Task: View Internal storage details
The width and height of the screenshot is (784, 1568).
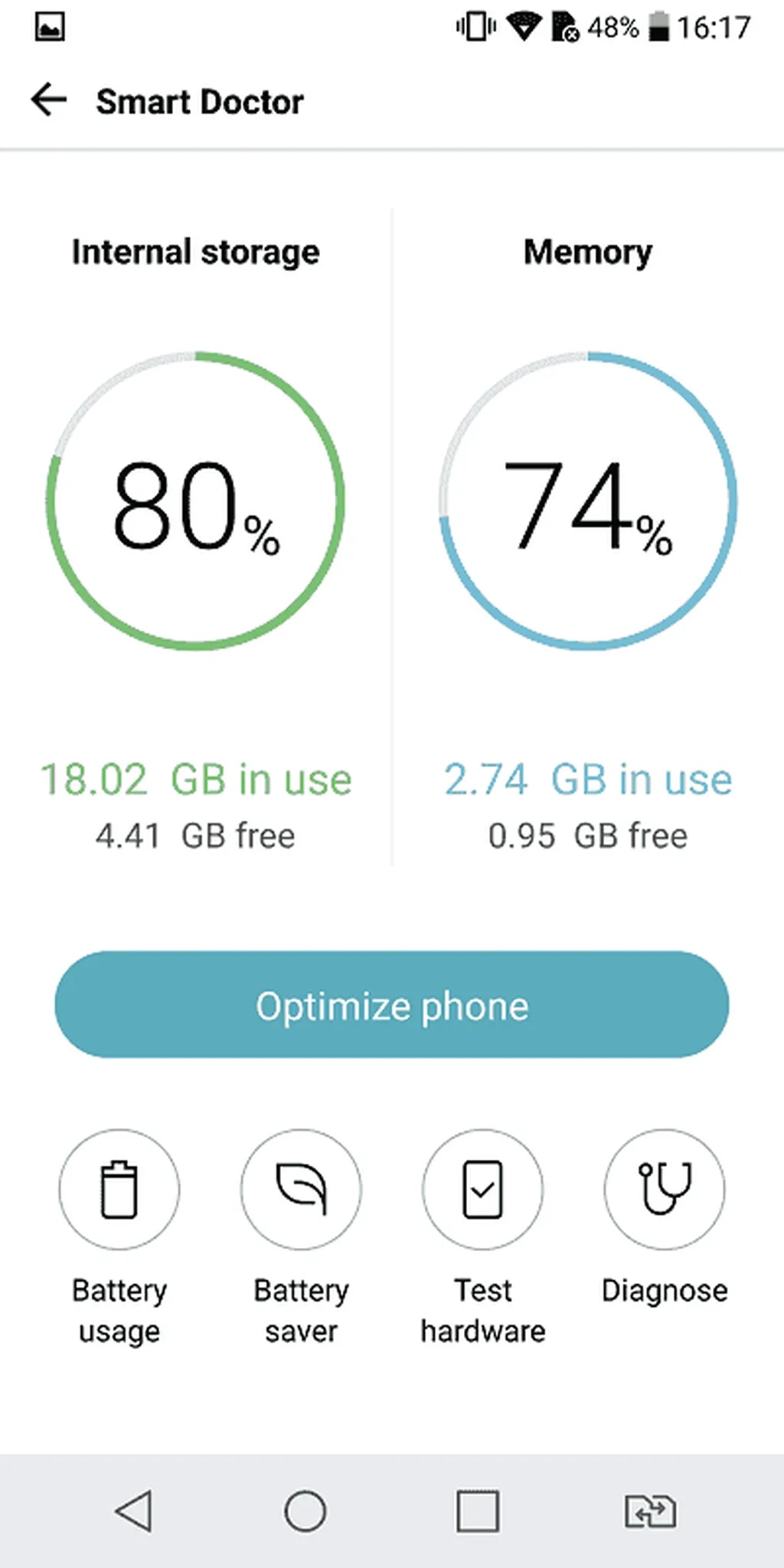Action: 195,501
